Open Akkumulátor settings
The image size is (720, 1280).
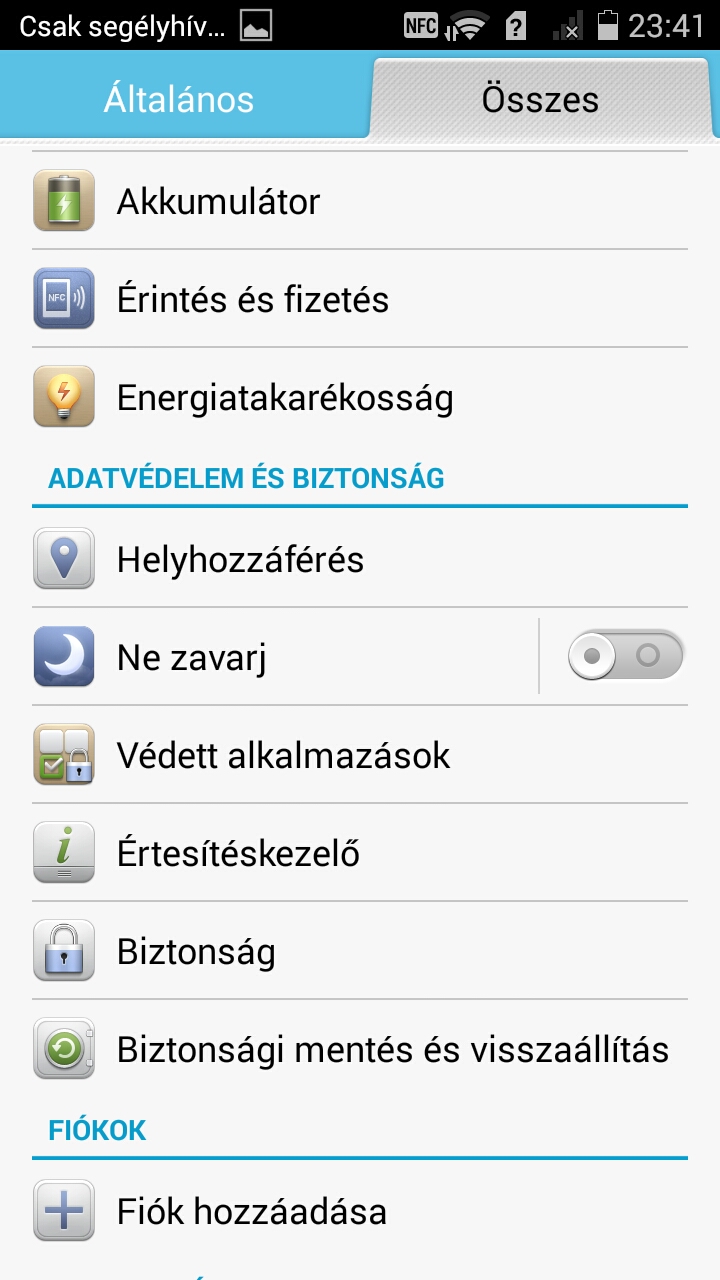[x=360, y=201]
